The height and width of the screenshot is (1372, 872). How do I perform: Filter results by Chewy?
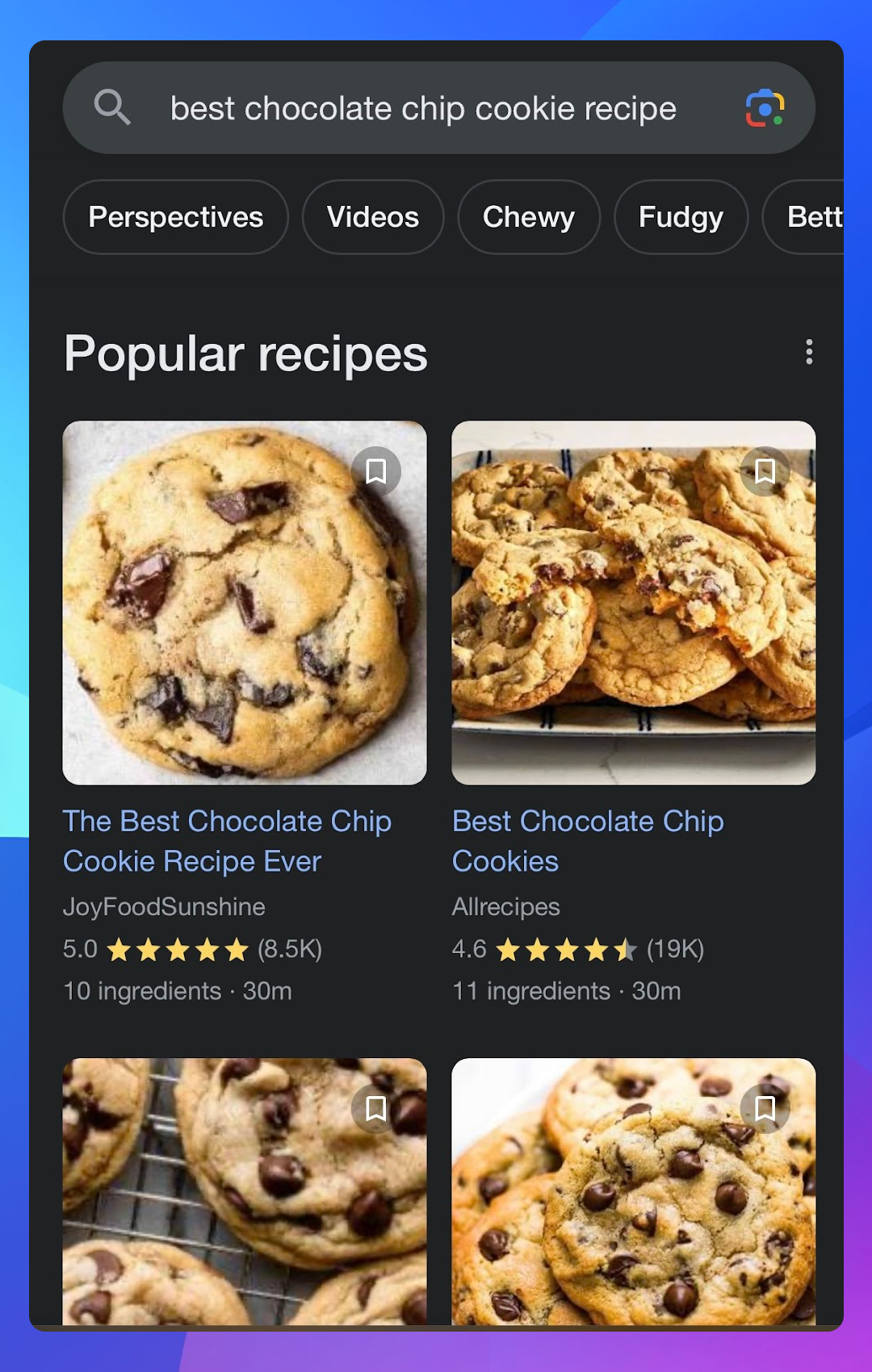click(x=528, y=217)
